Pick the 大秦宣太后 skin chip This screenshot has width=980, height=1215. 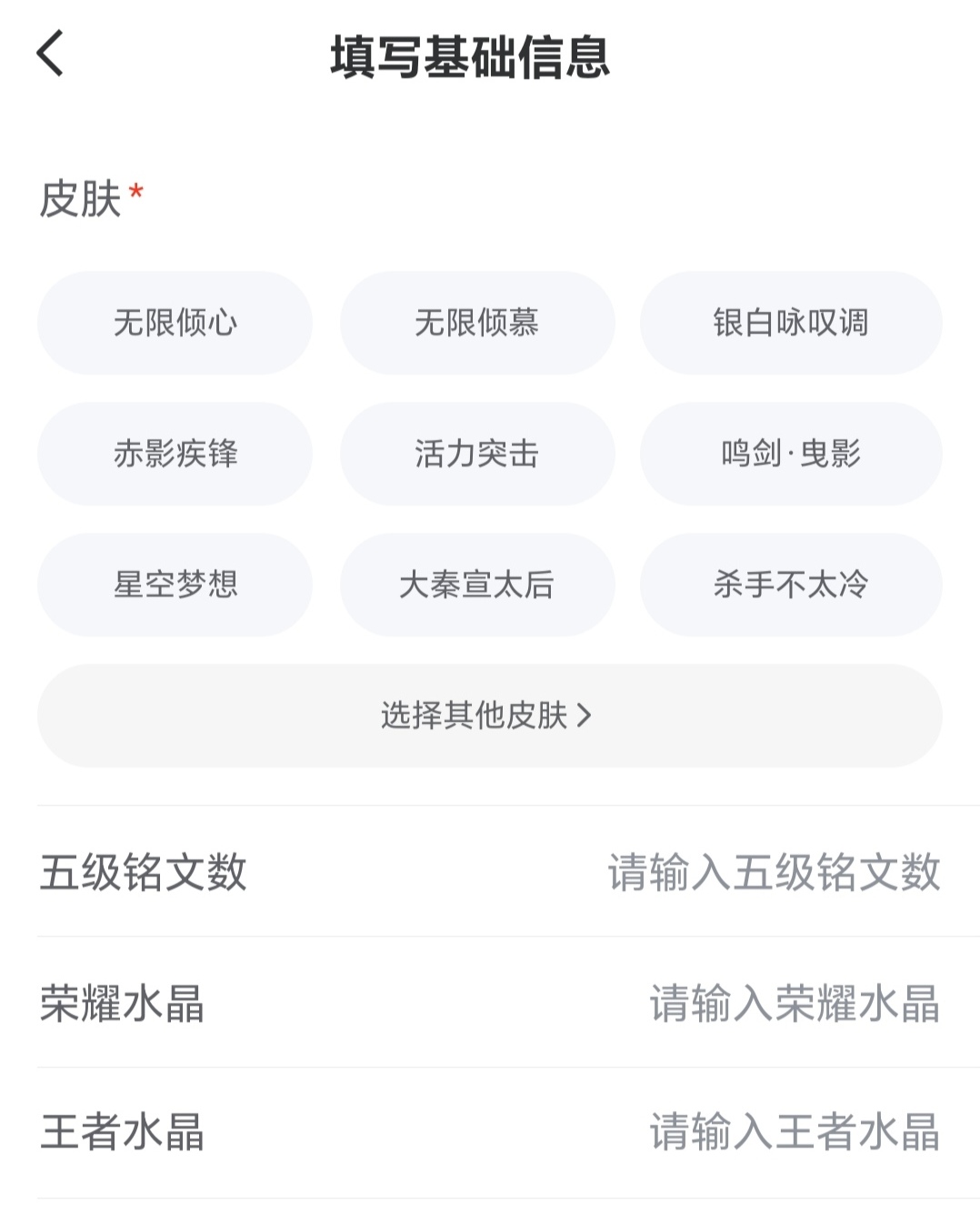(477, 585)
